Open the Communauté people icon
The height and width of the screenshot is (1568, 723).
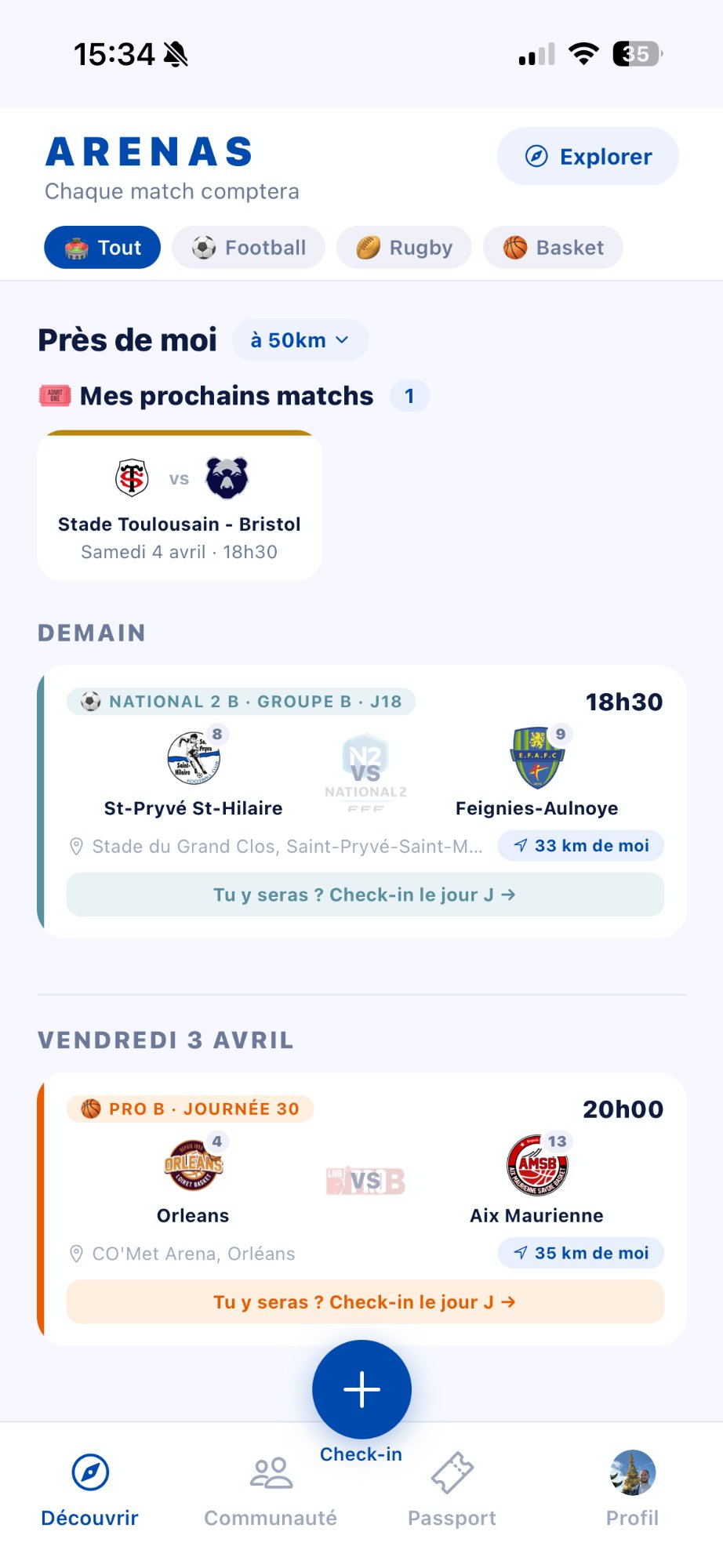coord(270,1472)
